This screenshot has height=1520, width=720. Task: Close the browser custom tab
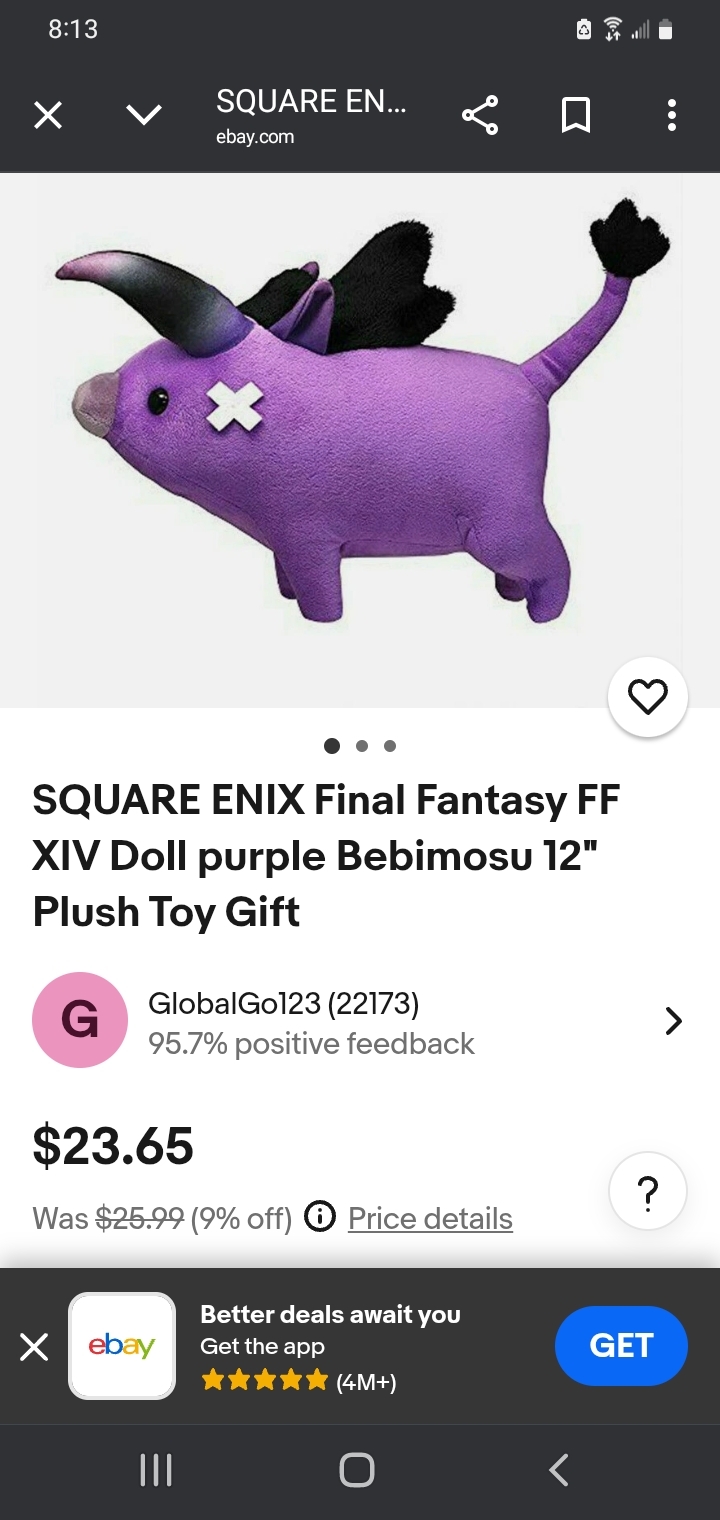[48, 116]
